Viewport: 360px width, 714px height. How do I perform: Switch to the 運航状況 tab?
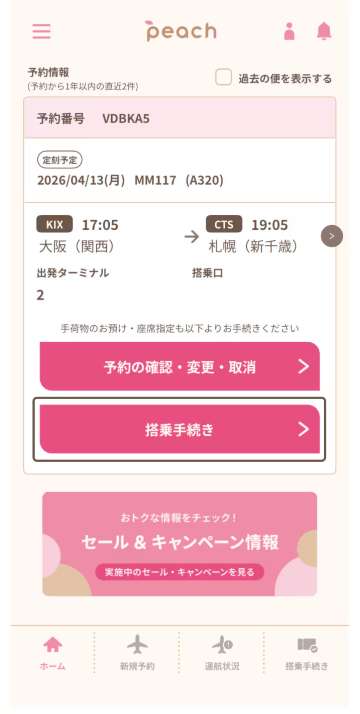[x=222, y=654]
